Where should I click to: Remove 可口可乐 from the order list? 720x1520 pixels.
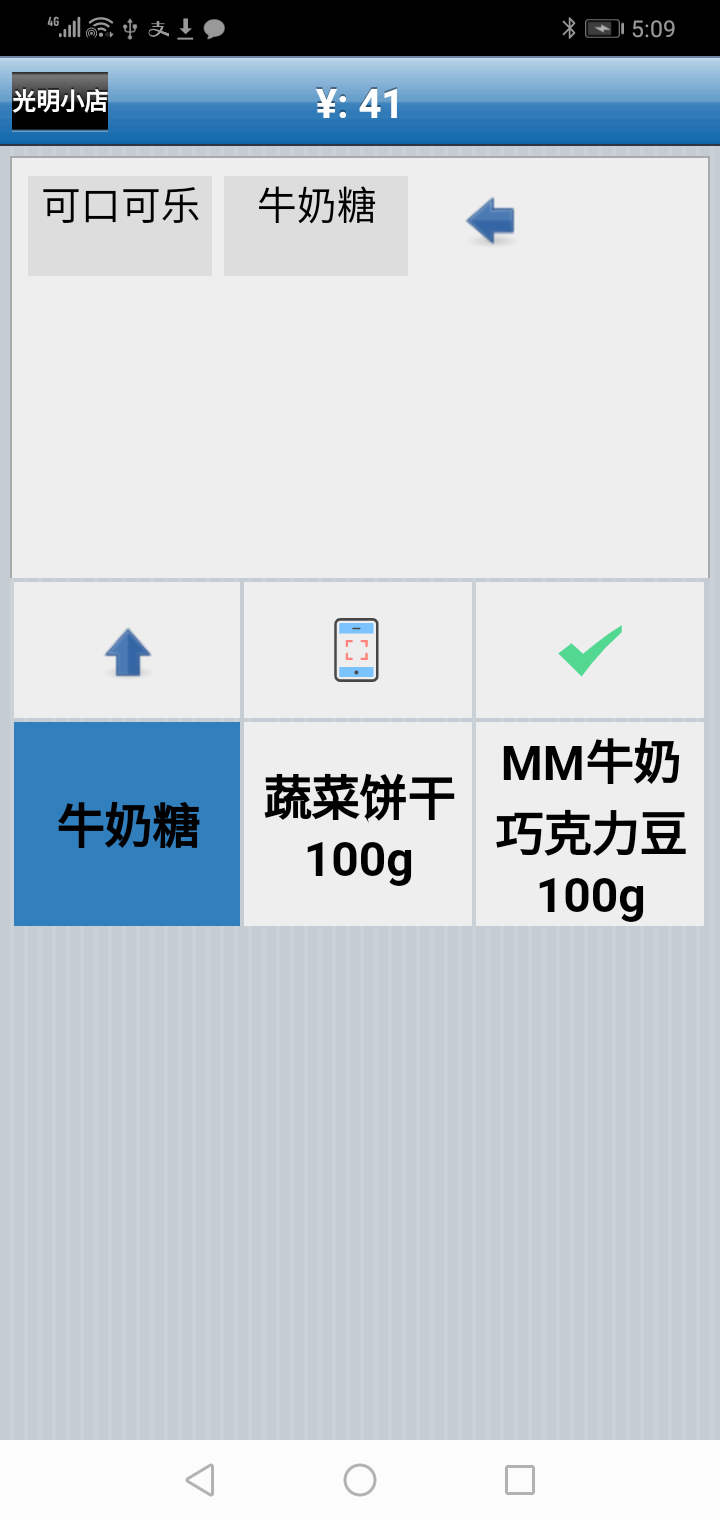(119, 225)
